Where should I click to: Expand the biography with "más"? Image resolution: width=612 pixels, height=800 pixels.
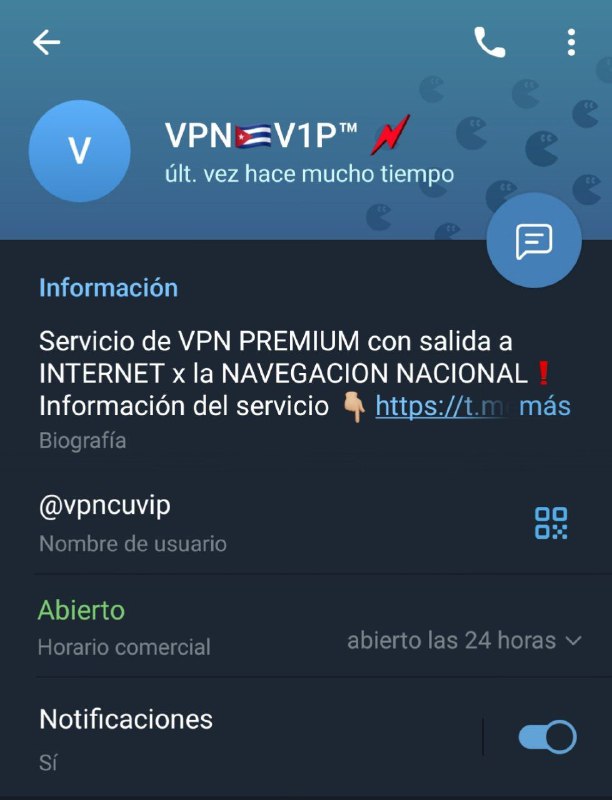pos(547,407)
